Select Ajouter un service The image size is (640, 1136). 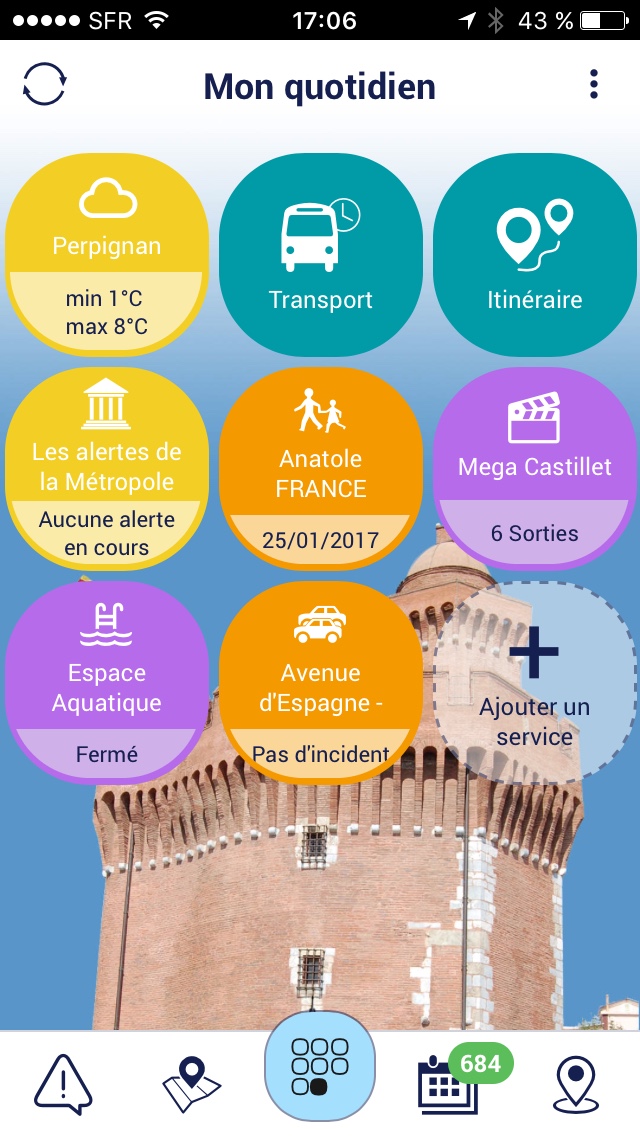click(x=535, y=683)
